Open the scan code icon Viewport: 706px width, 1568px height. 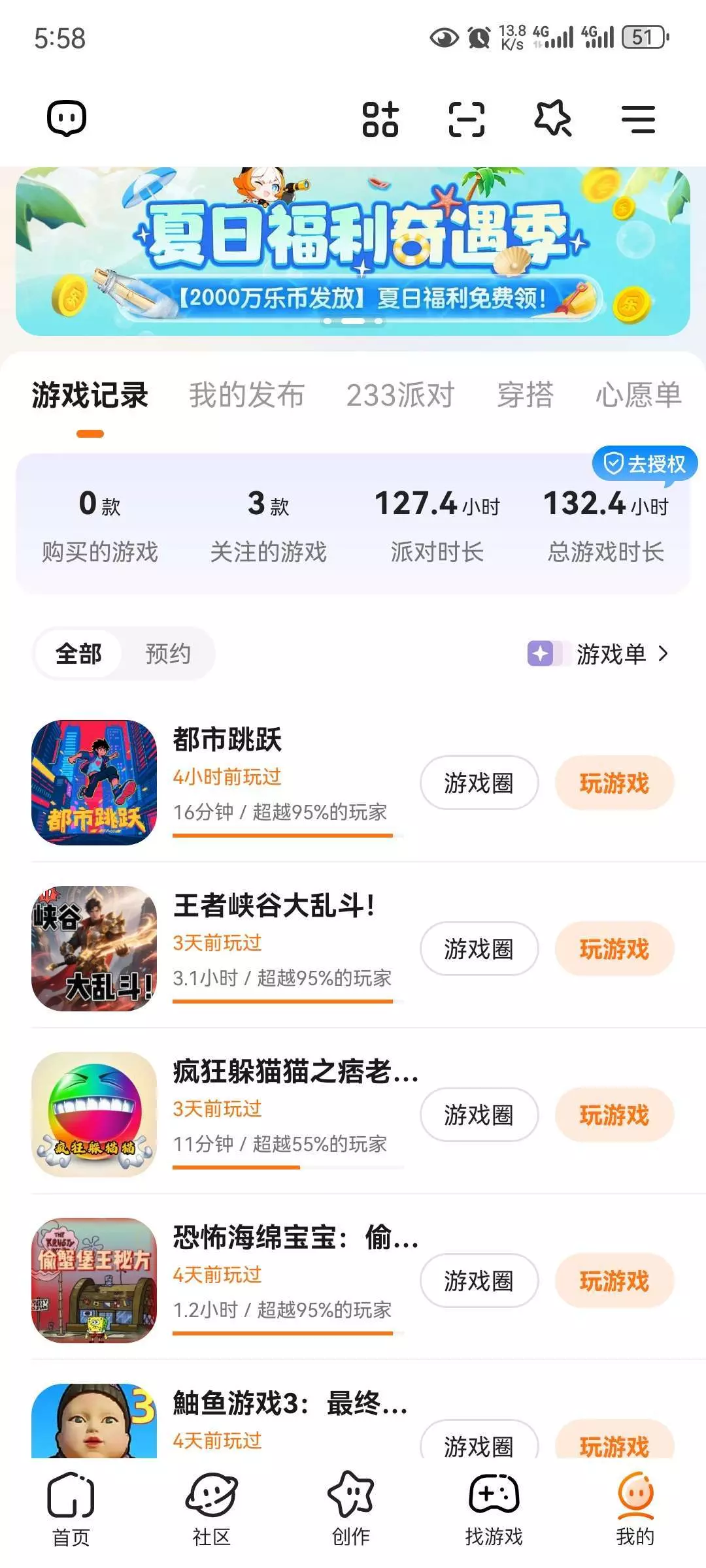(467, 120)
